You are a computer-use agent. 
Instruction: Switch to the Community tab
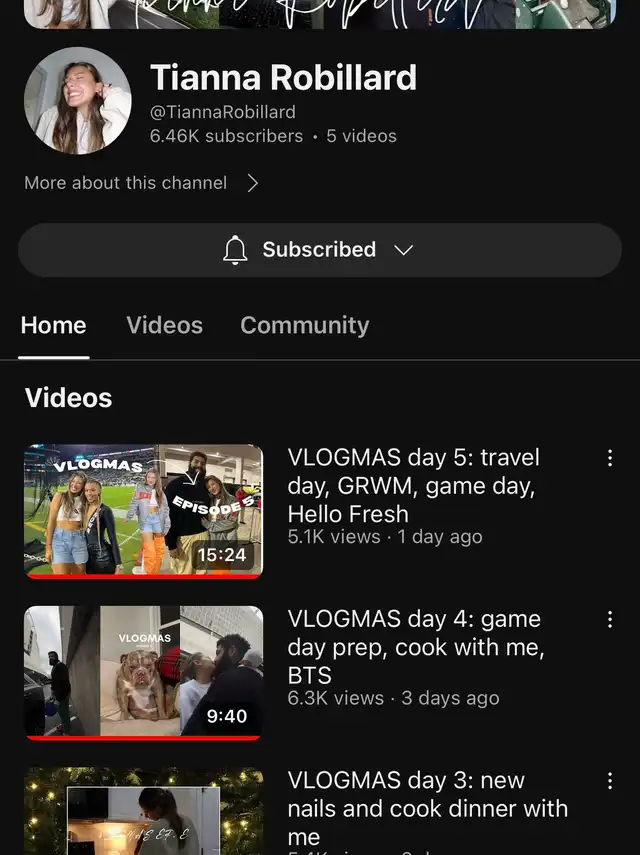click(304, 325)
